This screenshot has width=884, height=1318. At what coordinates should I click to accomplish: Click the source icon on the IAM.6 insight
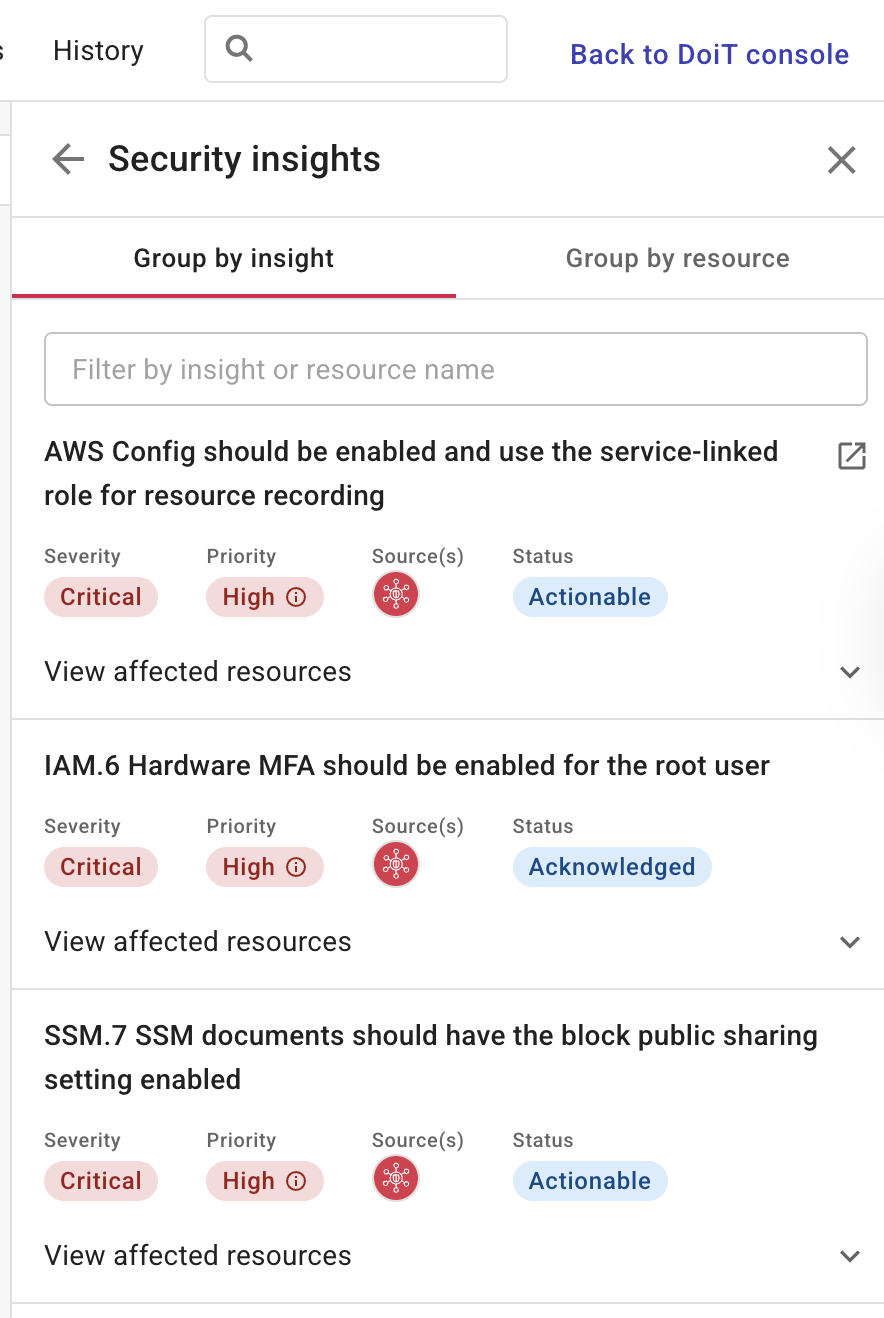tap(396, 864)
